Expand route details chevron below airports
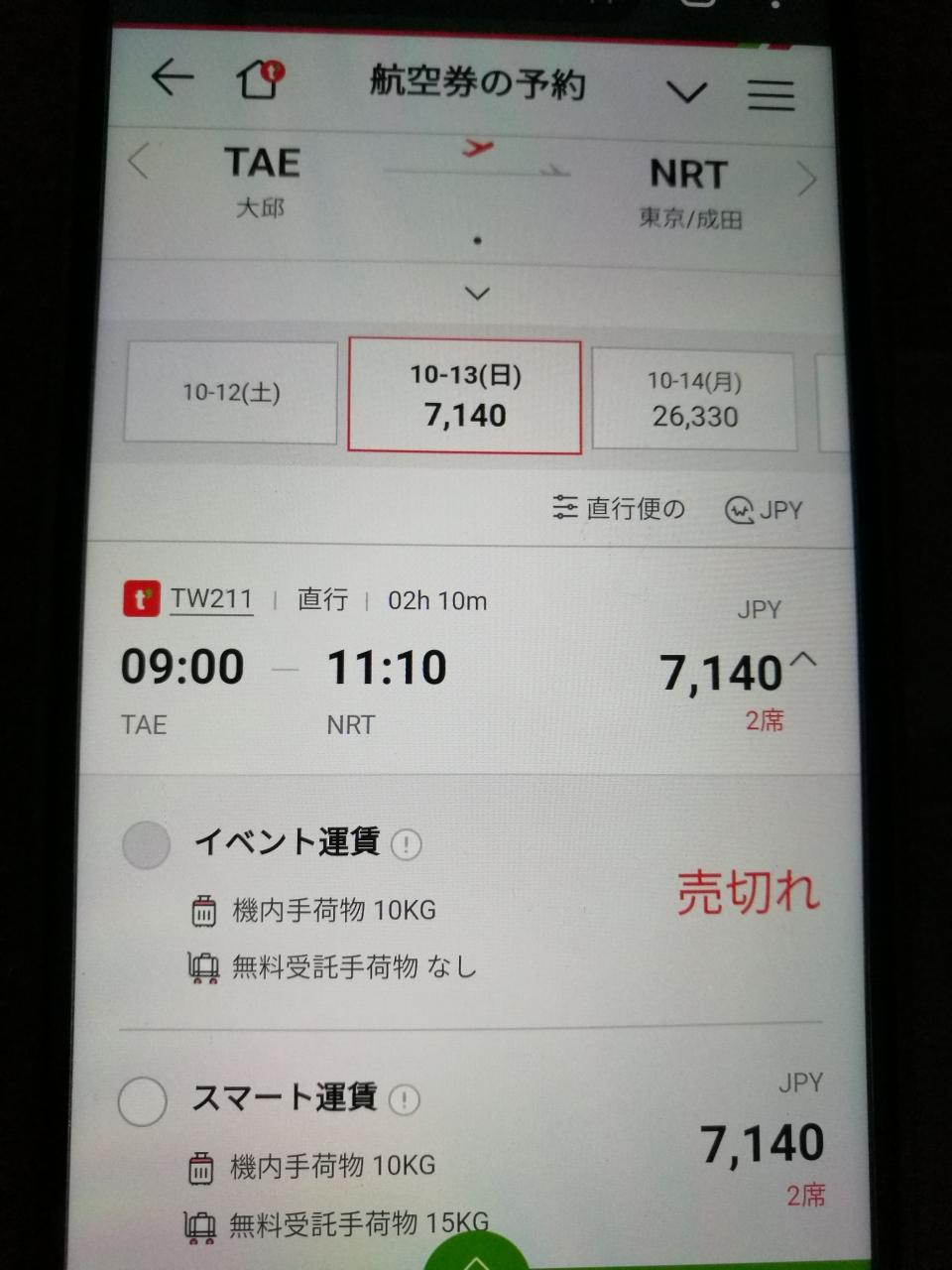 click(478, 294)
